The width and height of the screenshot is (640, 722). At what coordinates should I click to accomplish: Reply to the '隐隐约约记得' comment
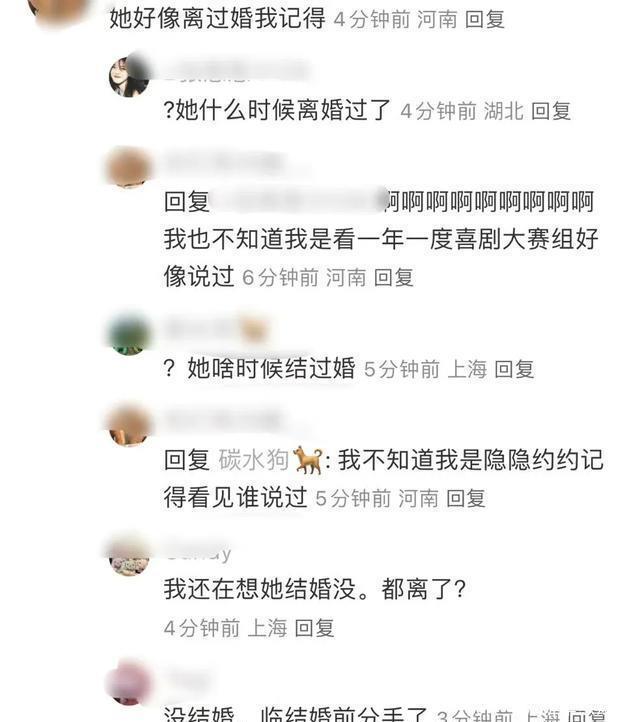click(x=465, y=497)
